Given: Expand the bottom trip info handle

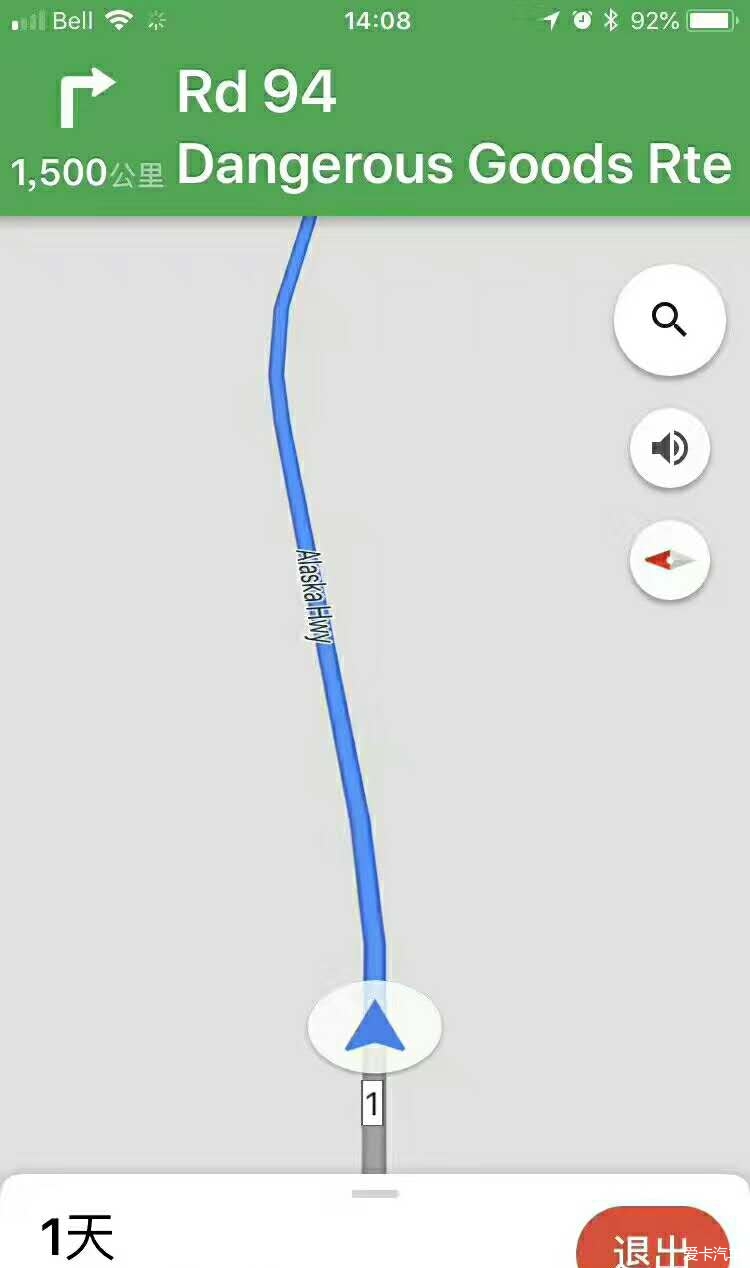Looking at the screenshot, I should tap(375, 1193).
